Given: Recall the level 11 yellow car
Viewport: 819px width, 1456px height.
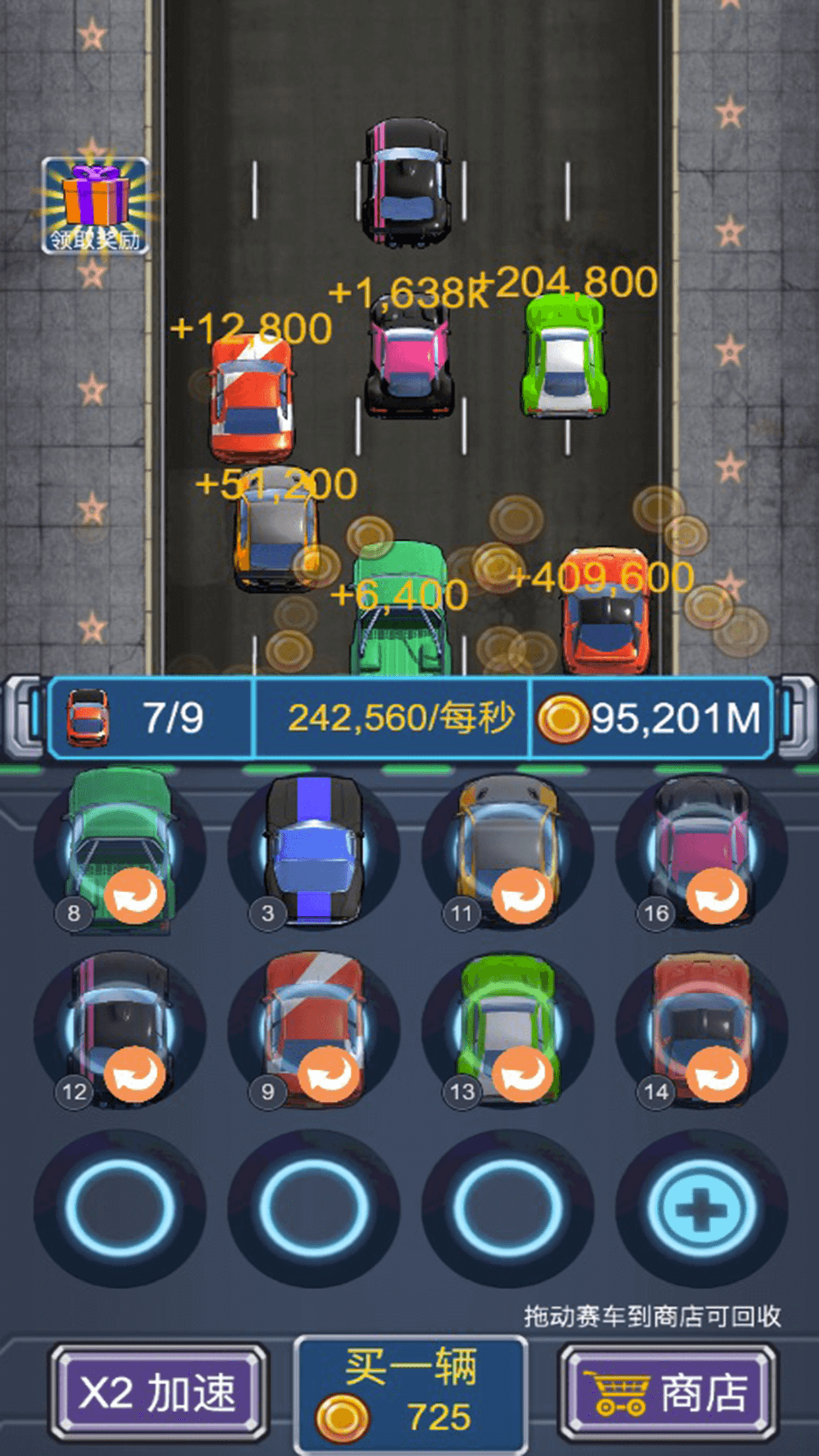Looking at the screenshot, I should tap(522, 895).
